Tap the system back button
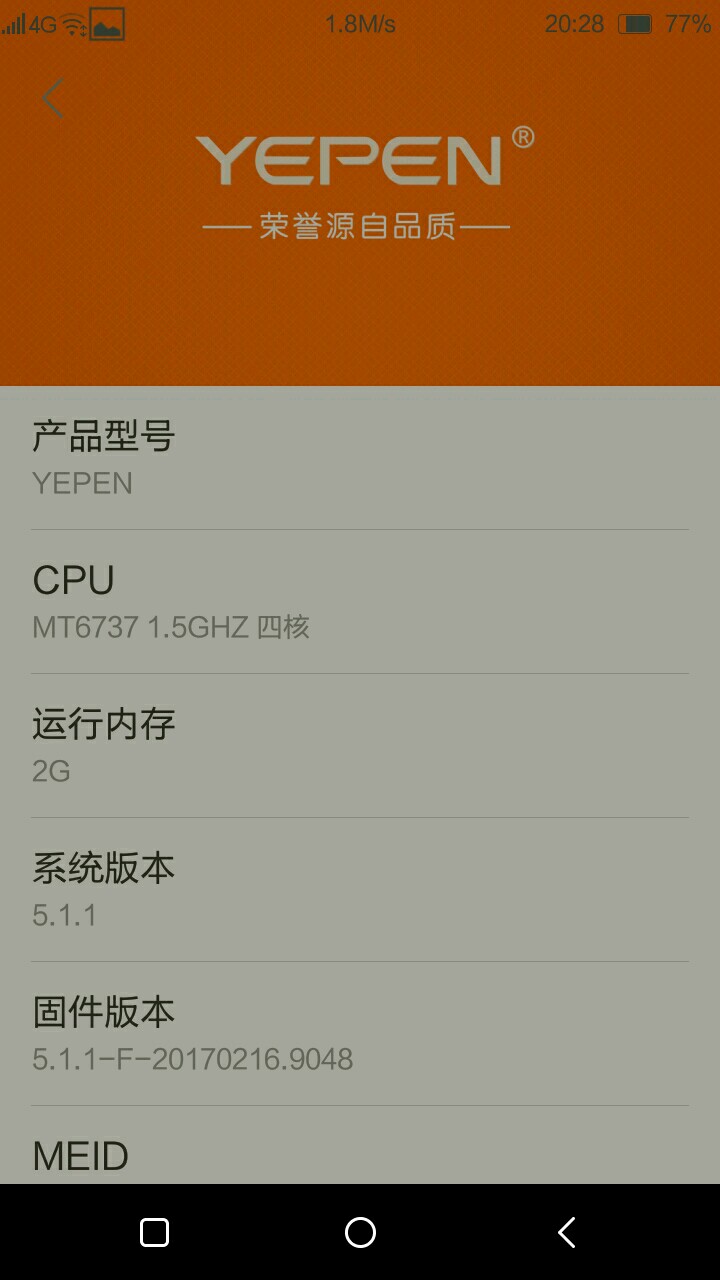The image size is (720, 1280). tap(566, 1232)
